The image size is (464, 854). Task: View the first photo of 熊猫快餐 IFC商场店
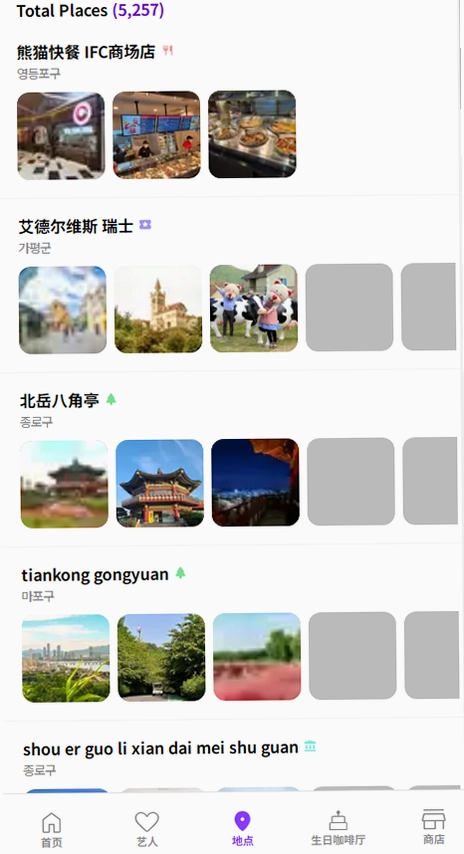61,136
